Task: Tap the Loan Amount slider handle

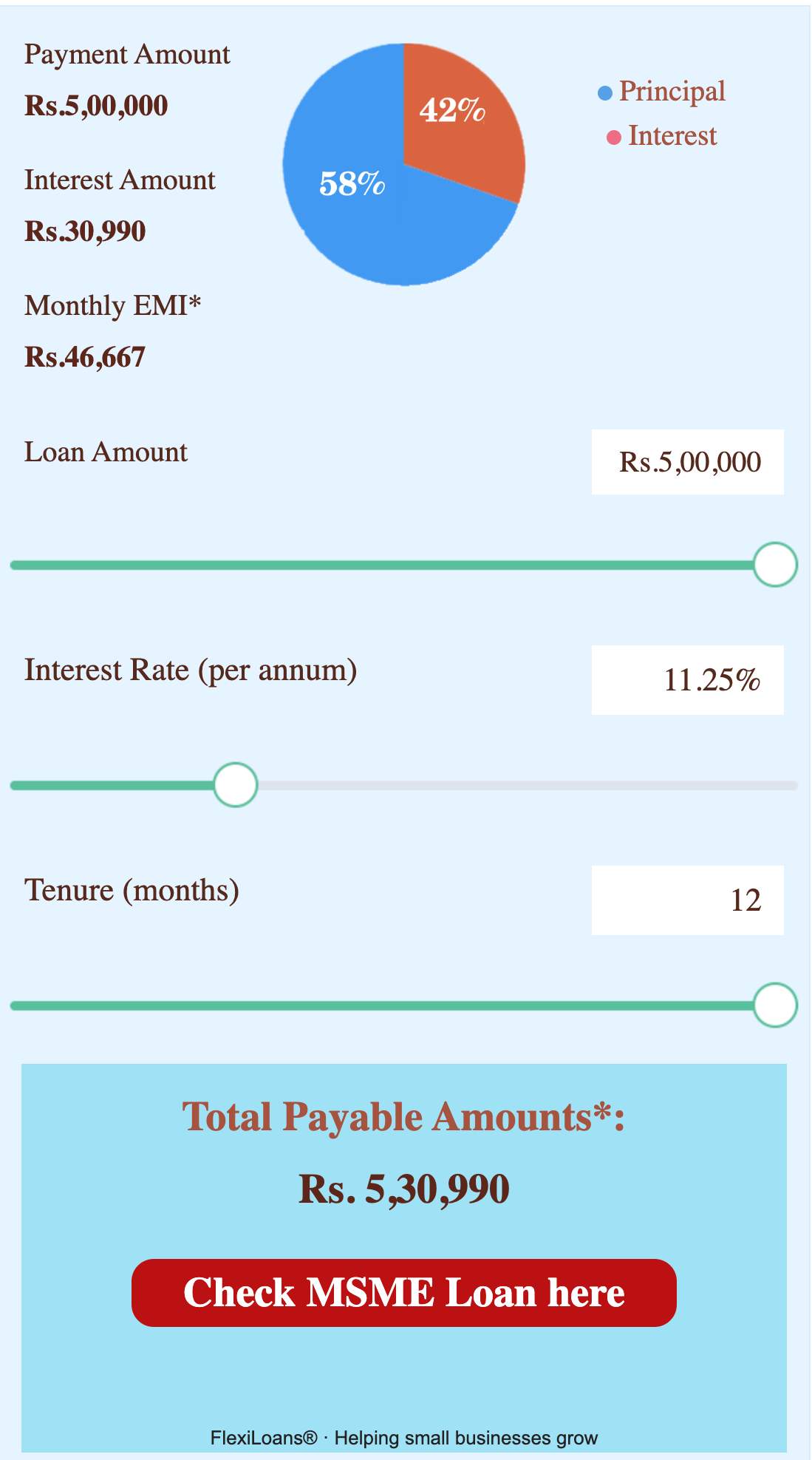Action: coord(775,565)
